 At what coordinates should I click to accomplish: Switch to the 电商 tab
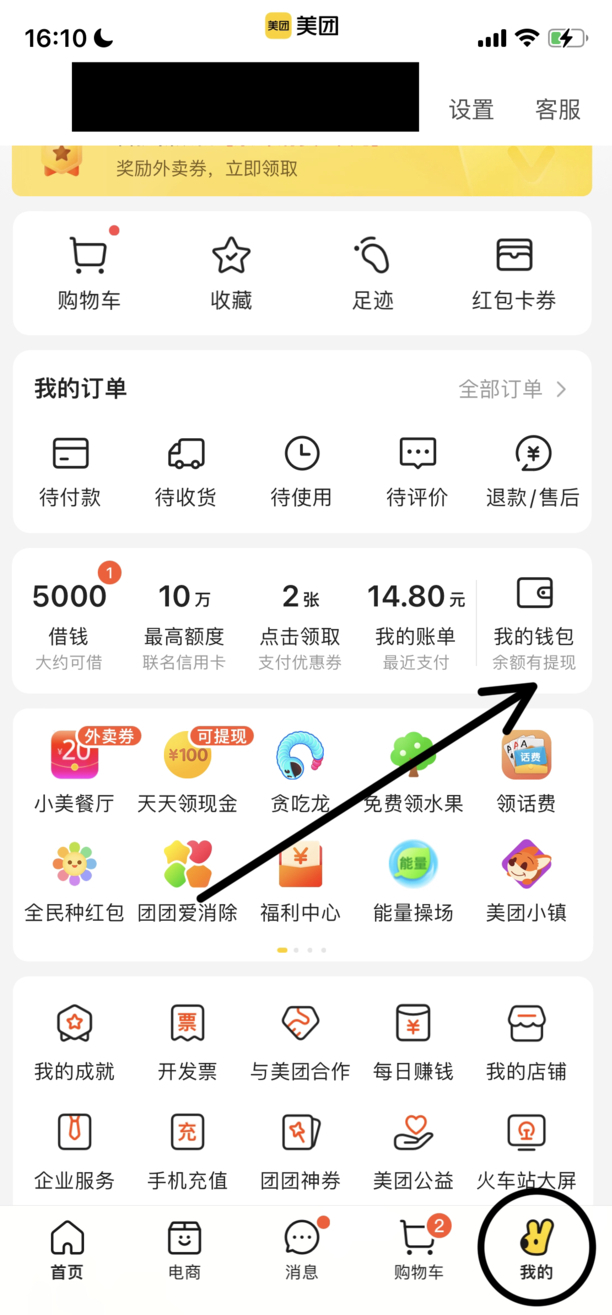pyautogui.click(x=184, y=1250)
